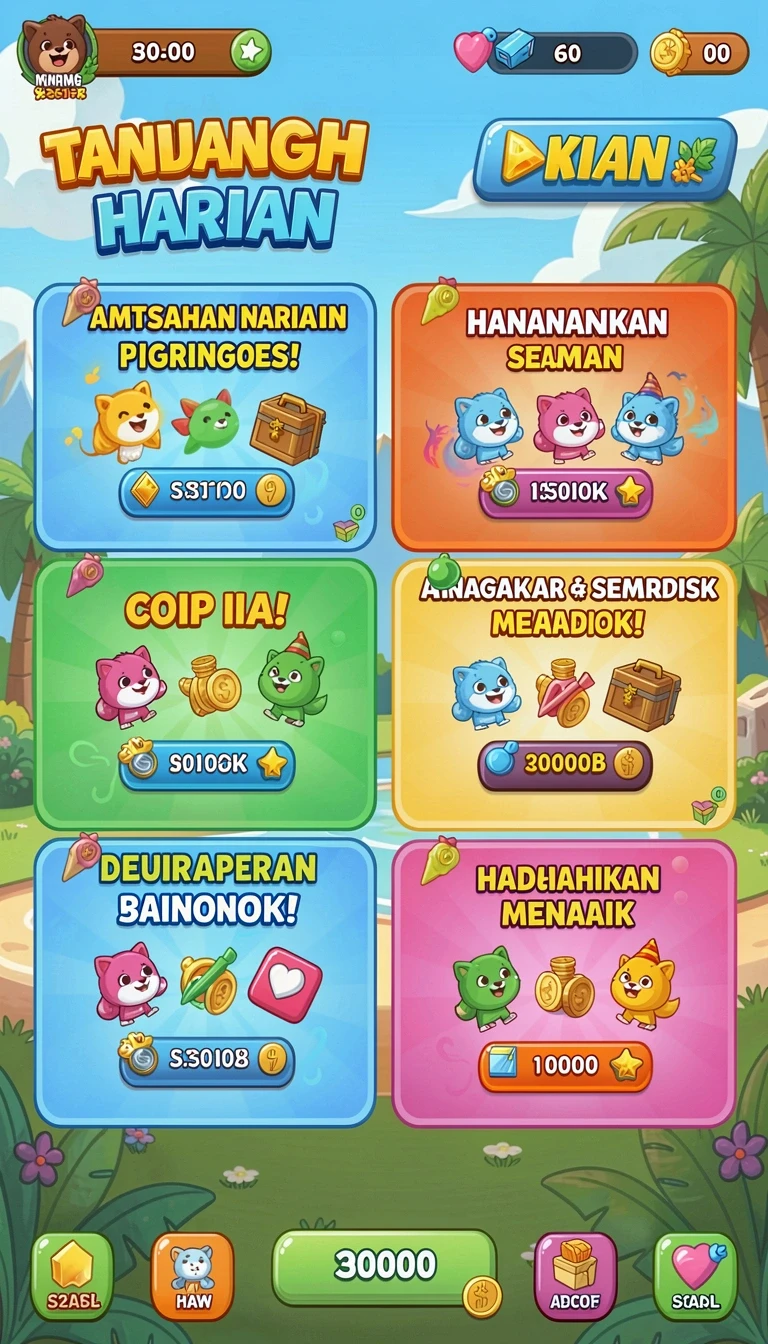This screenshot has width=768, height=1344.
Task: Open the S2ASL bottom tab
Action: pyautogui.click(x=72, y=1276)
